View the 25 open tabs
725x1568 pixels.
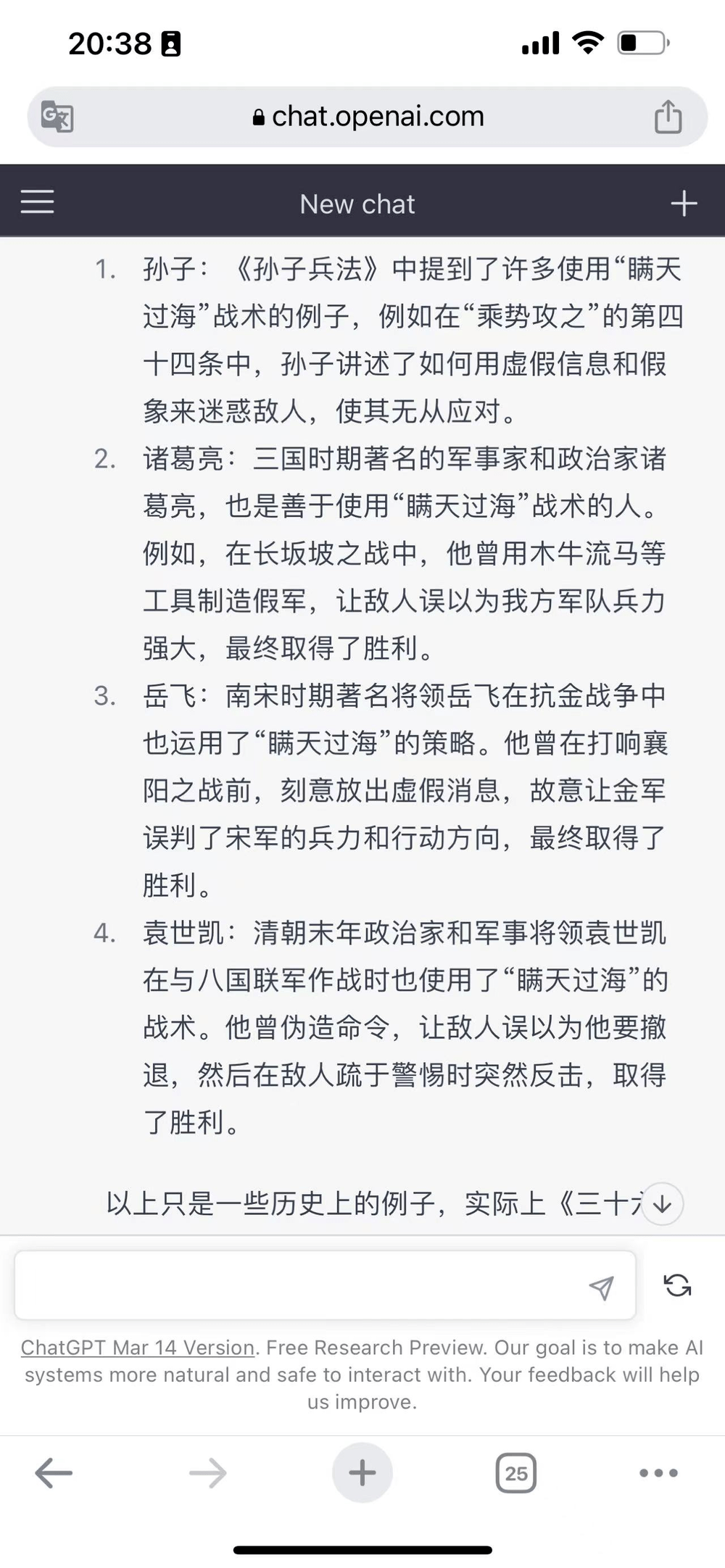[516, 1473]
